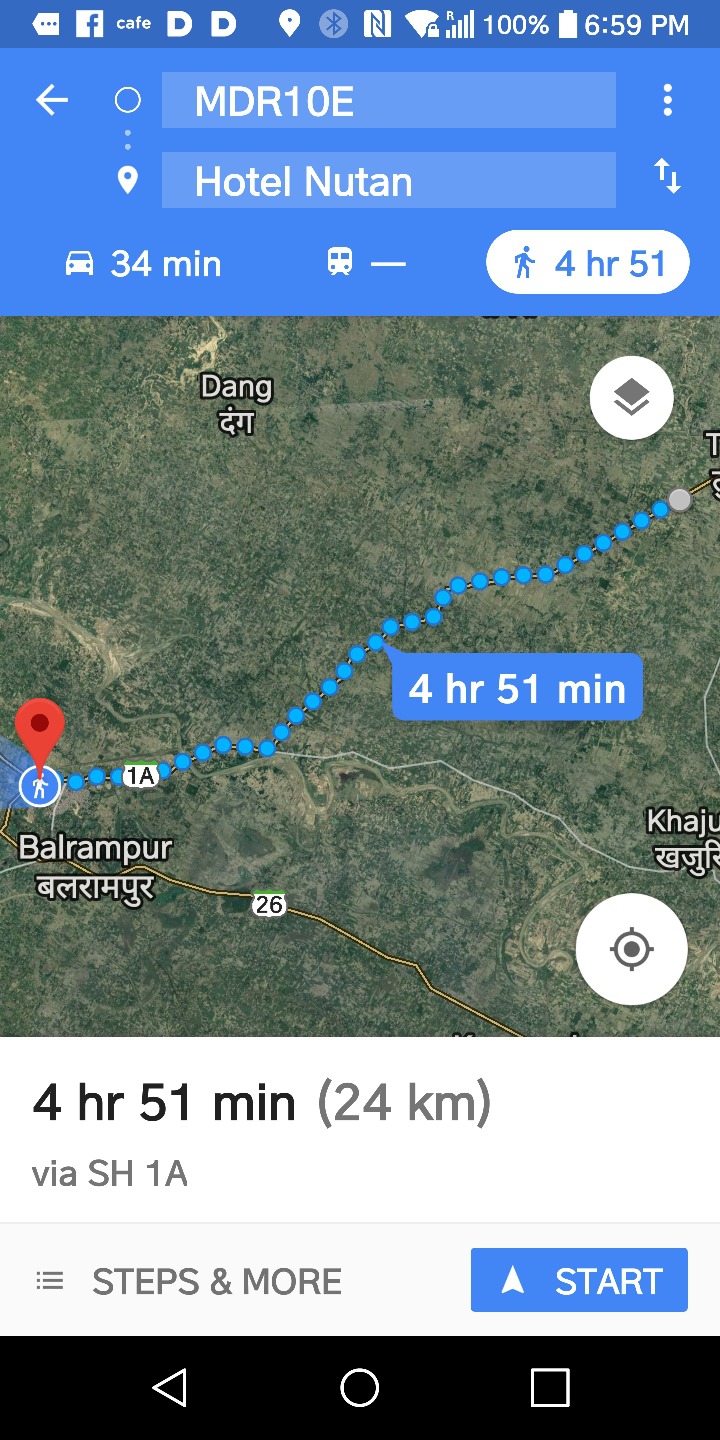Open the overflow menu

667,100
